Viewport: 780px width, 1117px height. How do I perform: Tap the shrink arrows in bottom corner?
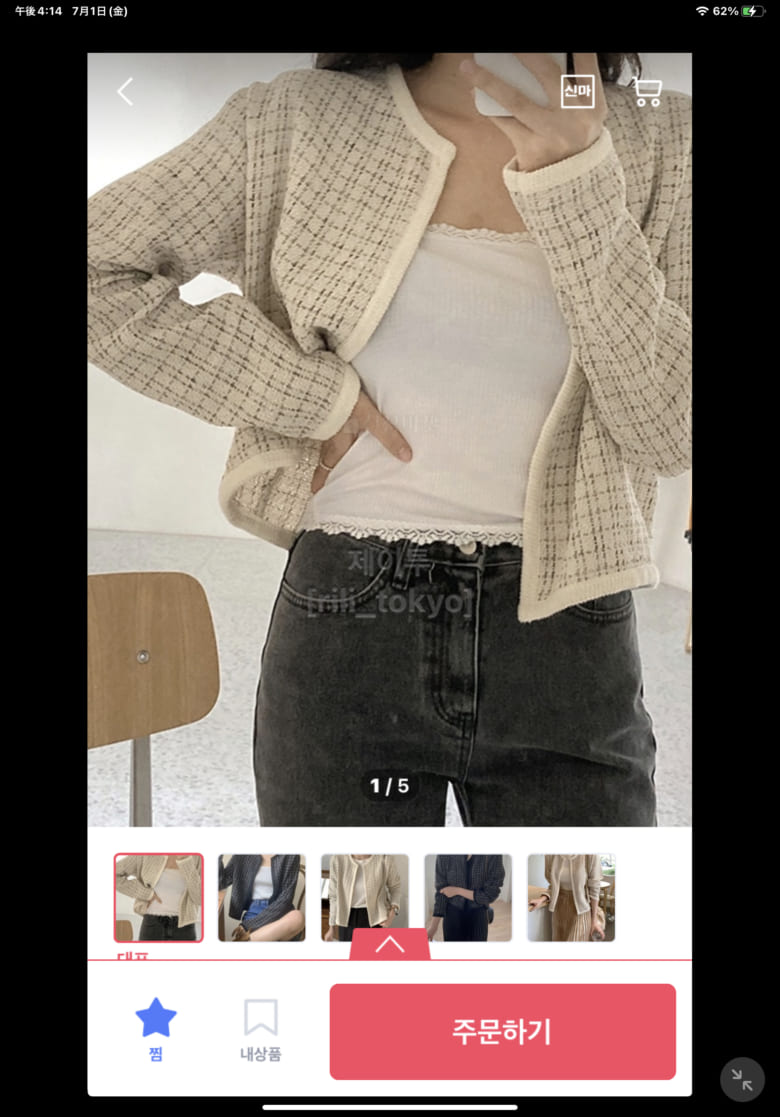(x=742, y=1079)
